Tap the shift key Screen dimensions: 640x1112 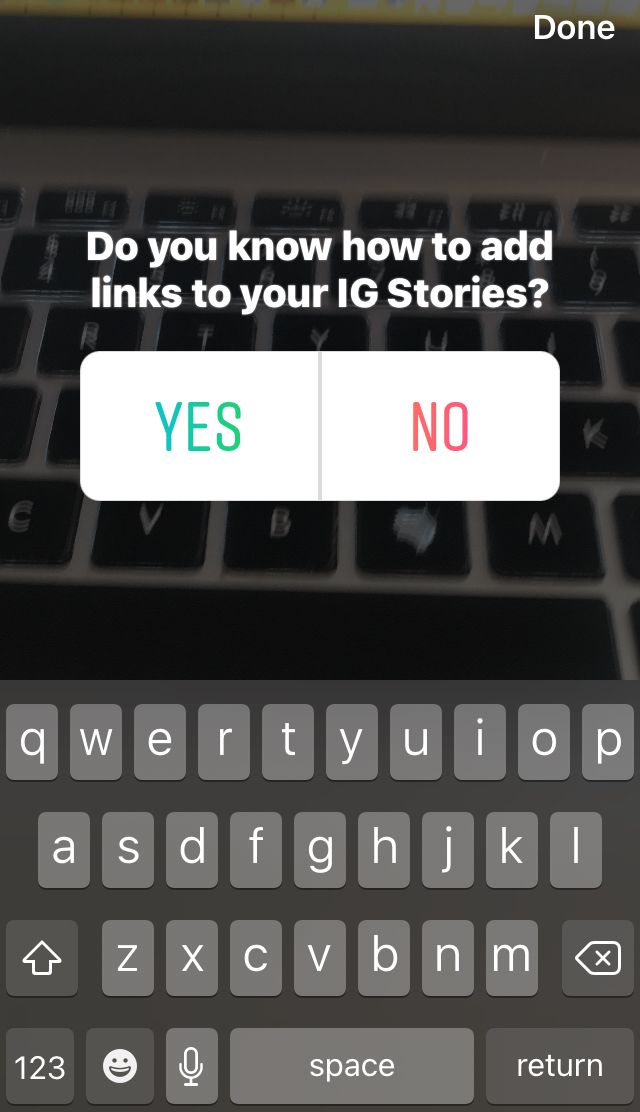pyautogui.click(x=41, y=958)
